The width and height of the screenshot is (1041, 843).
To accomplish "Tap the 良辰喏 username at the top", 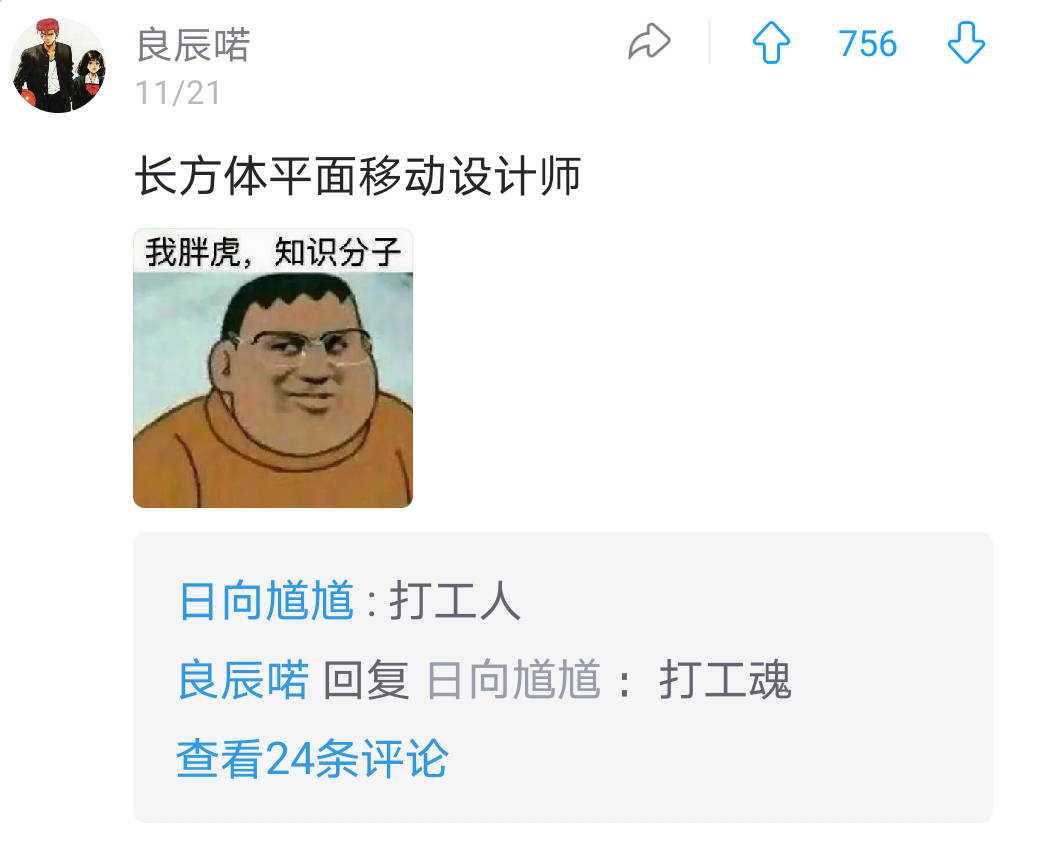I will pyautogui.click(x=193, y=46).
